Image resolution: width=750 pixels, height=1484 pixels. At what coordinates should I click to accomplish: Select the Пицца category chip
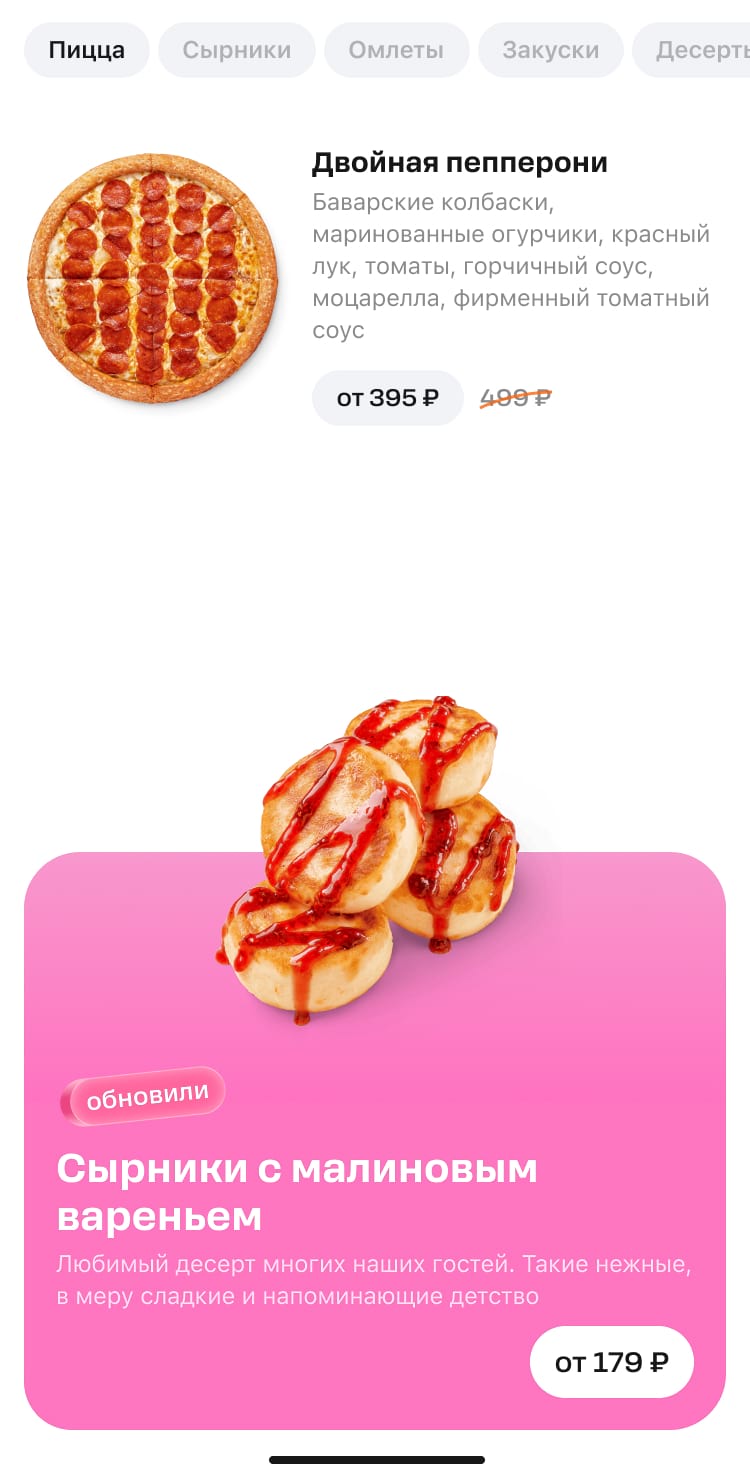[87, 50]
